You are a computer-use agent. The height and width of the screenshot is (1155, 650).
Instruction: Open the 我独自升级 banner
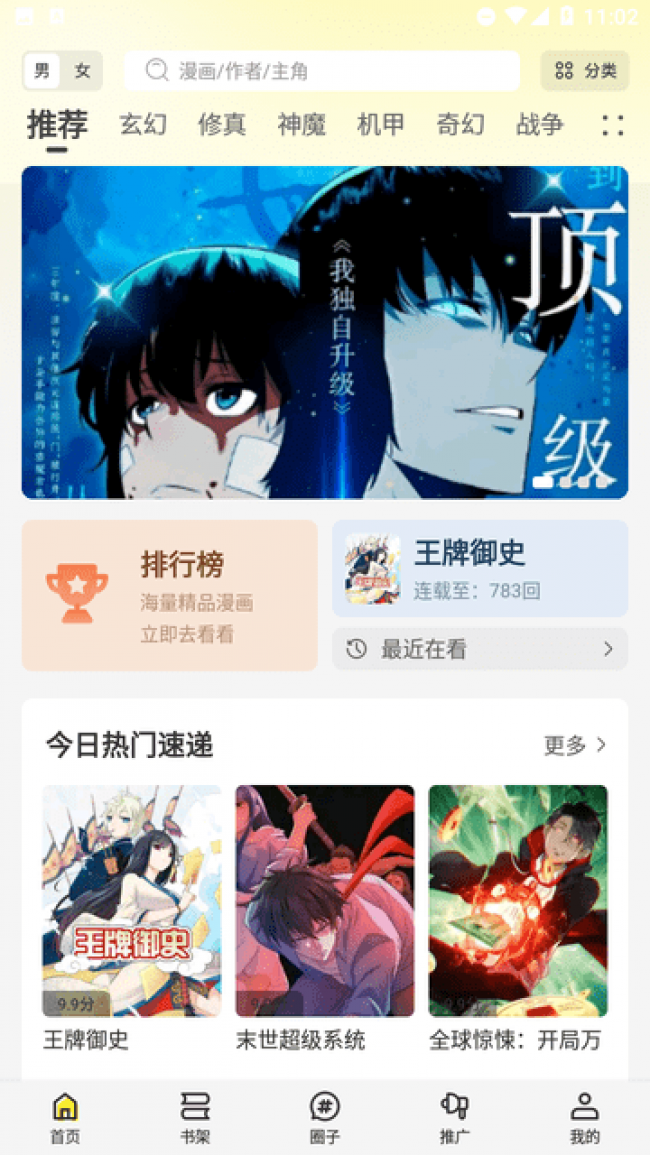[325, 332]
